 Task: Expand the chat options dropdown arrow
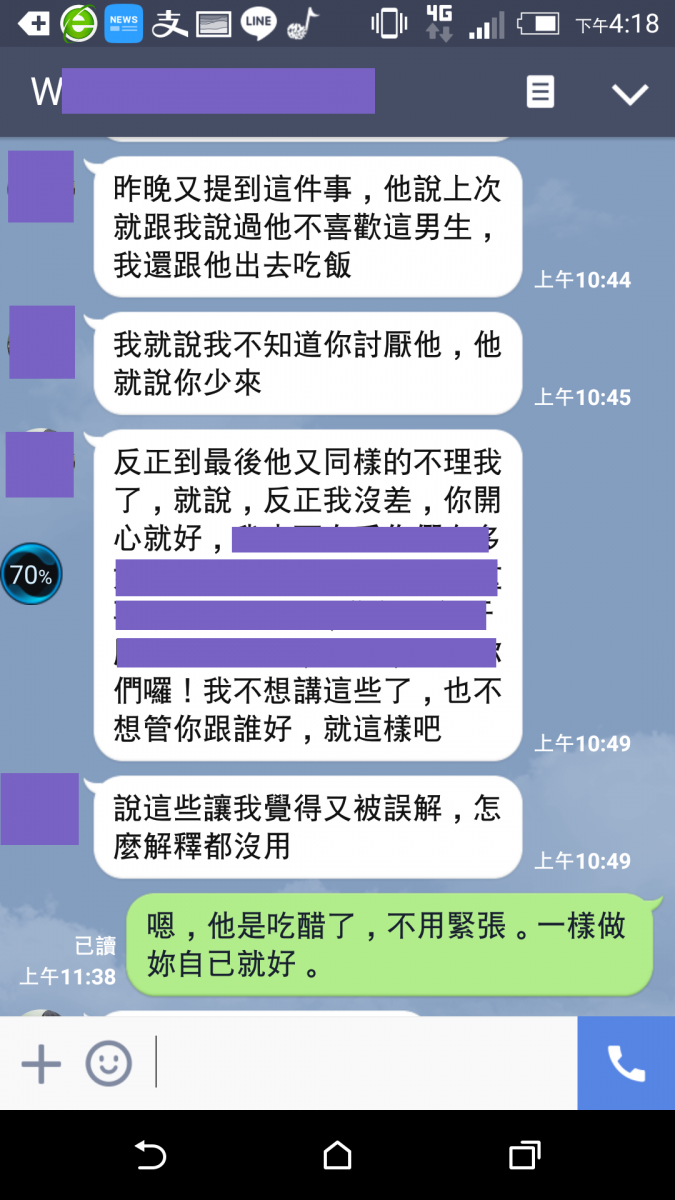(630, 94)
